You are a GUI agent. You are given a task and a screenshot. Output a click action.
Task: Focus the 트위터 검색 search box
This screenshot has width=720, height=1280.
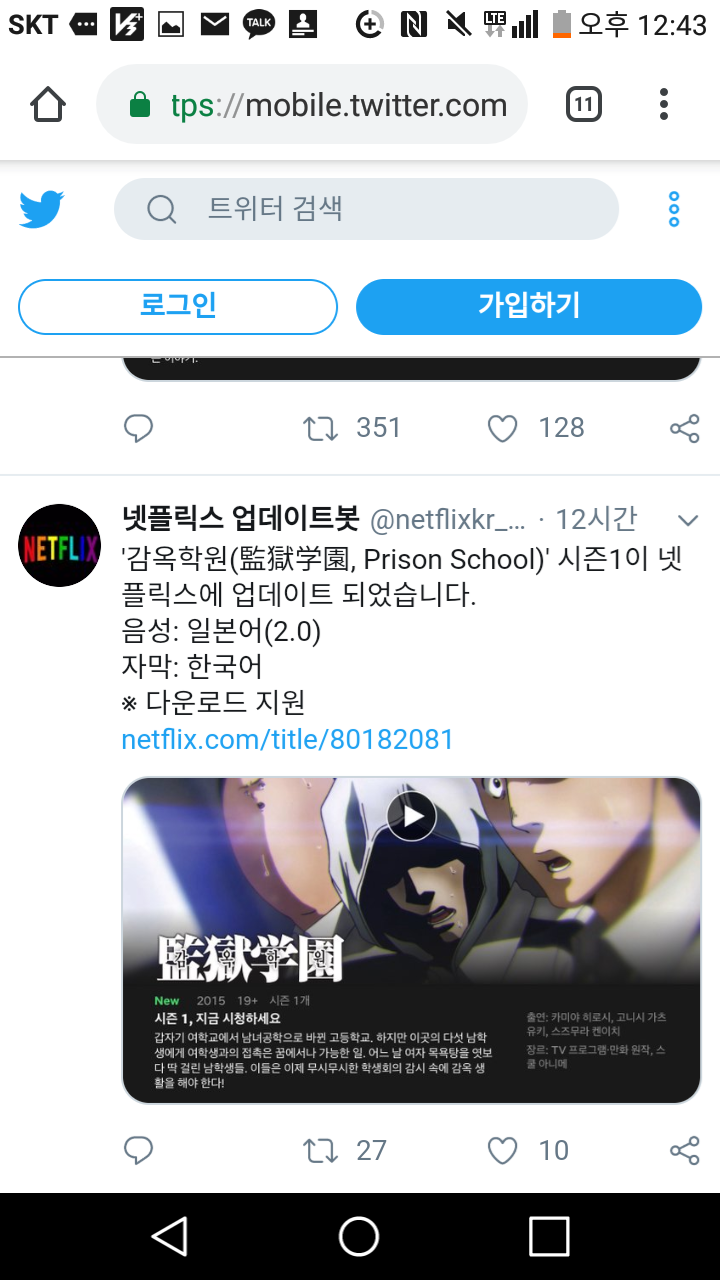click(x=366, y=209)
